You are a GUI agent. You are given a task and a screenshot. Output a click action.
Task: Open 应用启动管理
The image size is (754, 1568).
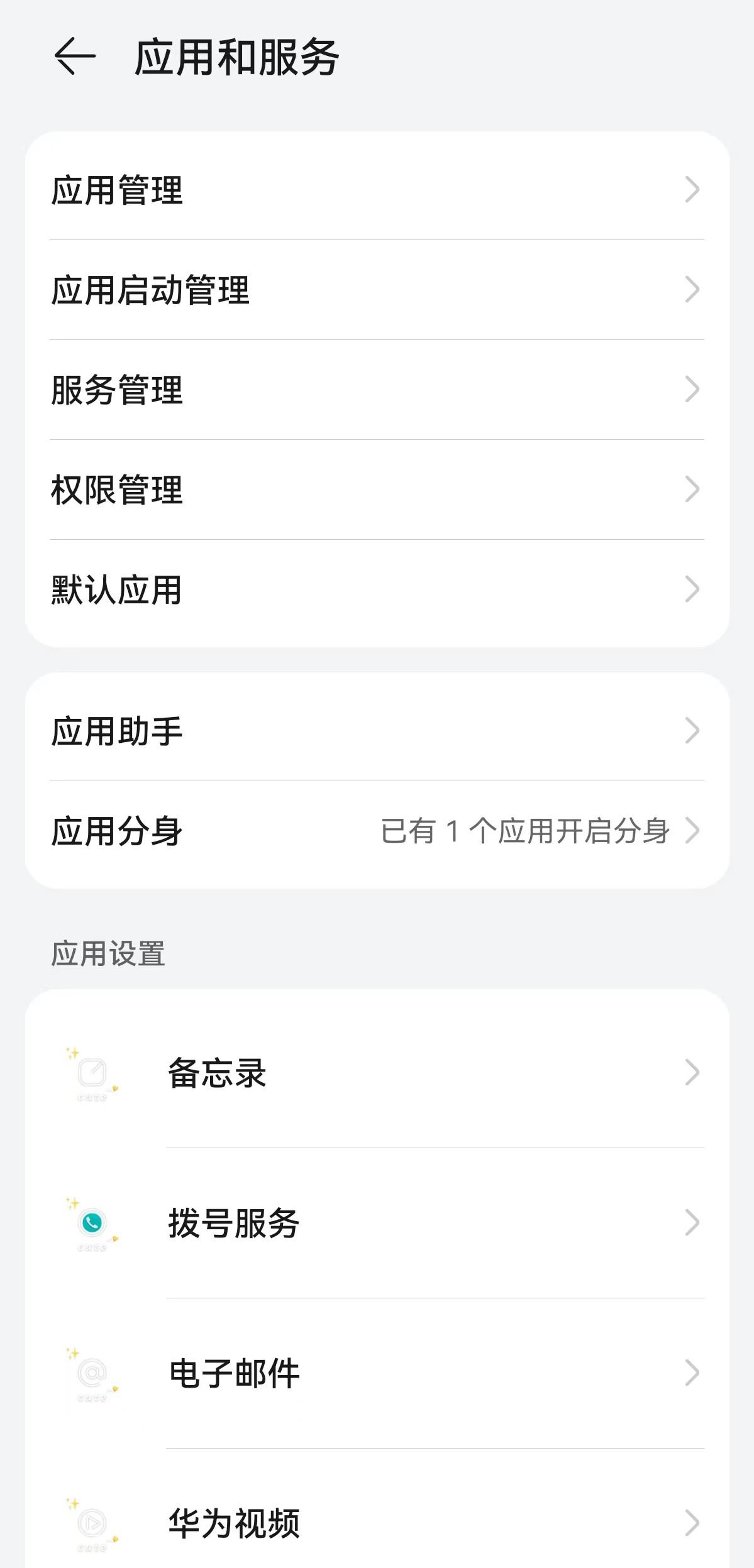click(x=376, y=290)
